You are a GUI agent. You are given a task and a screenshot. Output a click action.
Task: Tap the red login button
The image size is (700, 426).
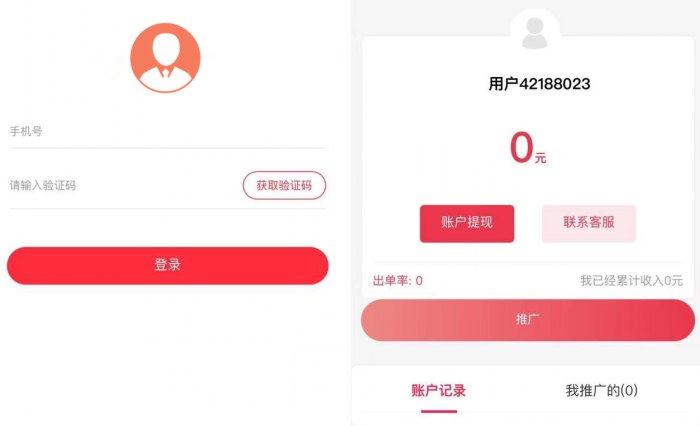click(x=167, y=265)
